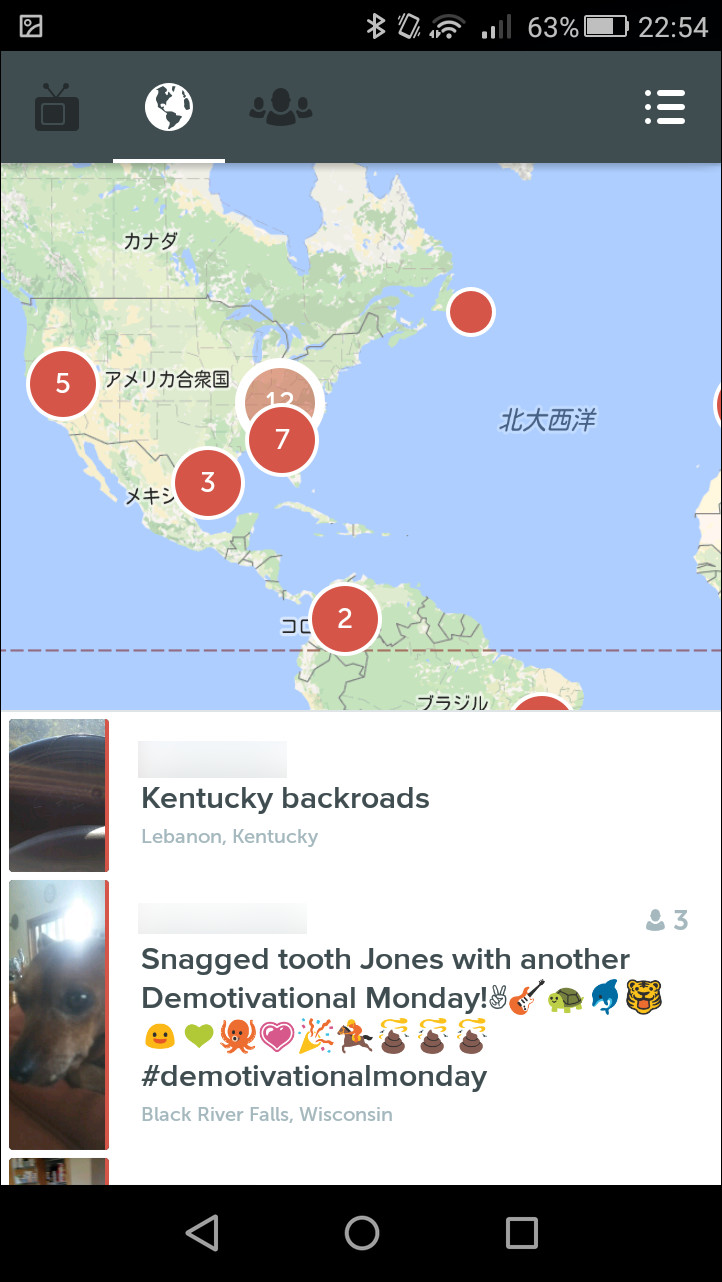Open the Kentucky backroads broadcast

click(x=285, y=798)
